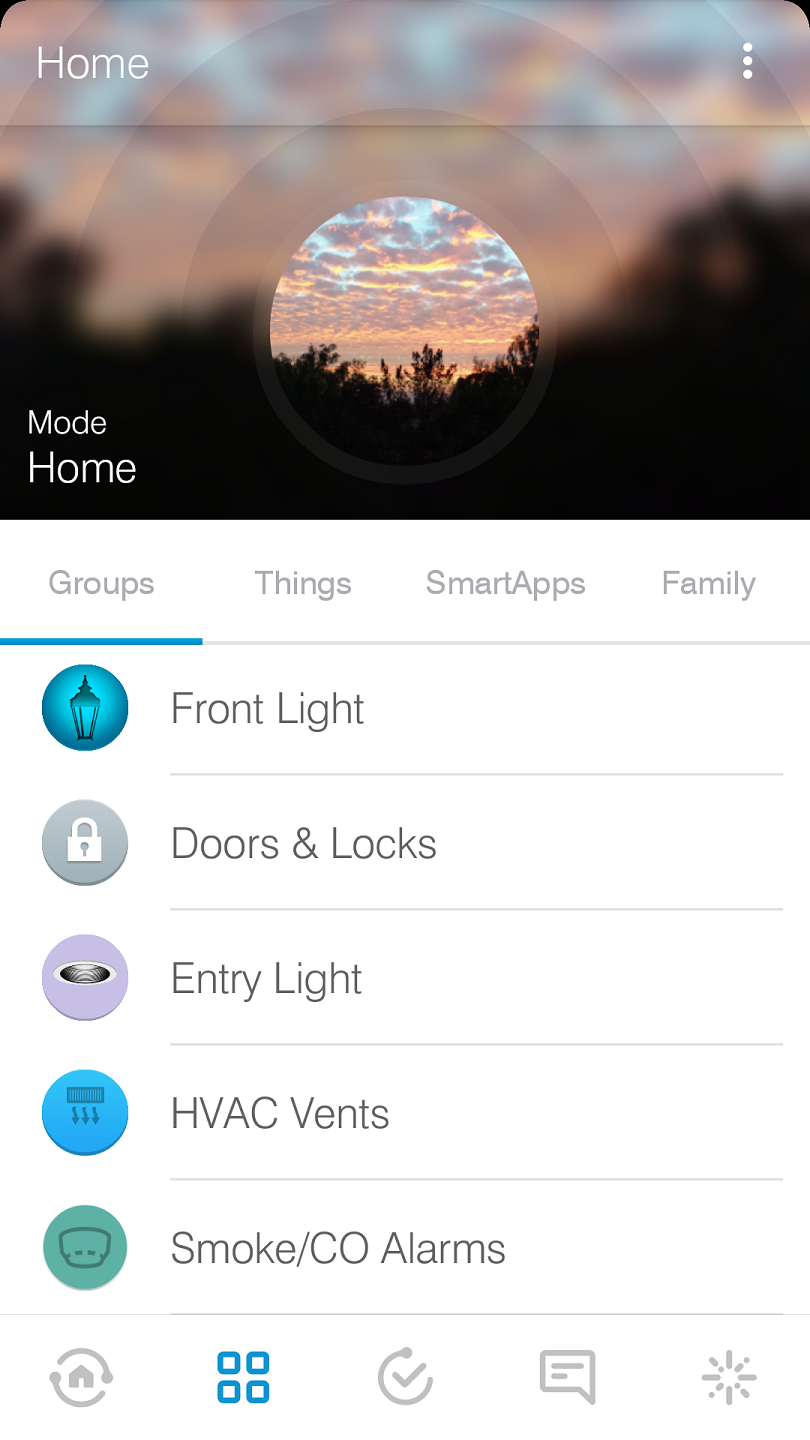Select the Groups tab
The height and width of the screenshot is (1440, 810).
pos(101,583)
